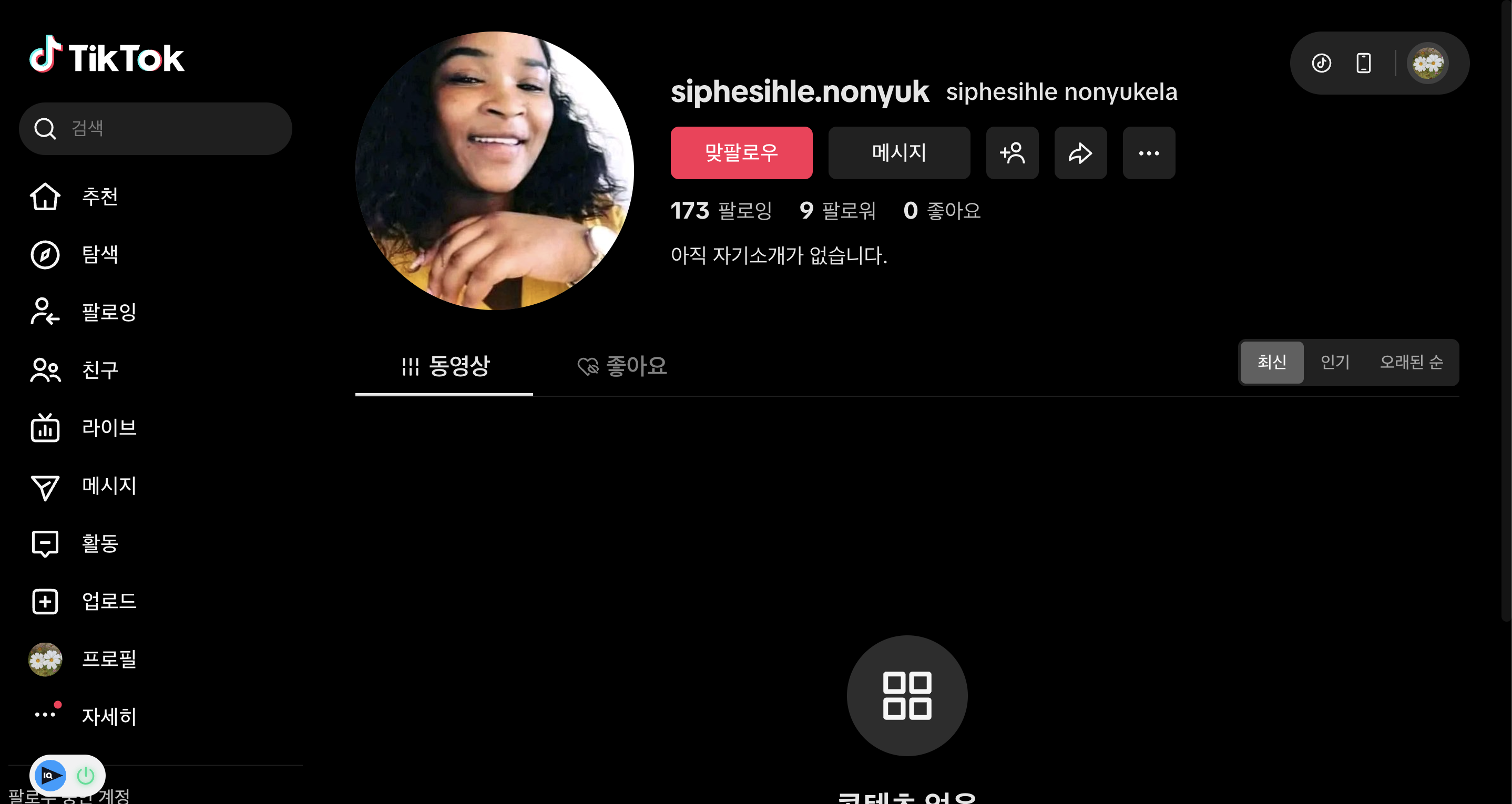Sort videos by 인기

click(1334, 362)
